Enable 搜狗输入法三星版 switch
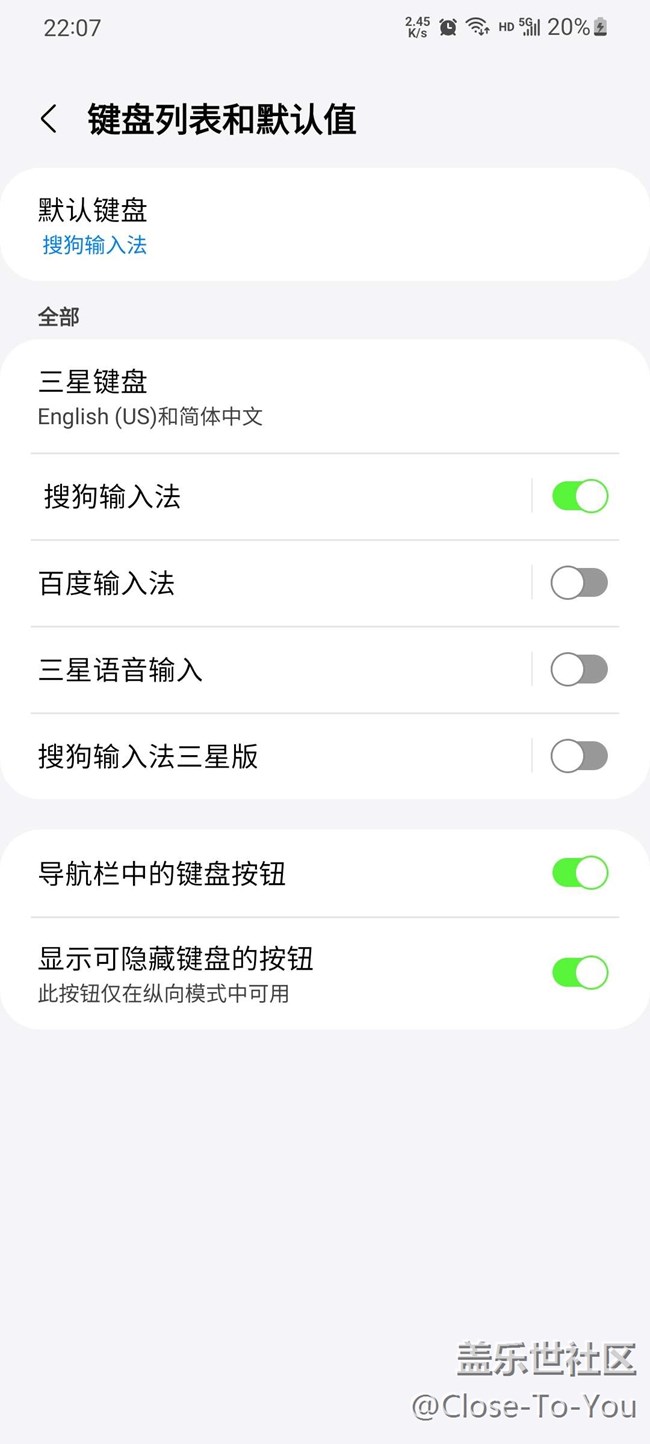The width and height of the screenshot is (650, 1444). click(x=579, y=756)
